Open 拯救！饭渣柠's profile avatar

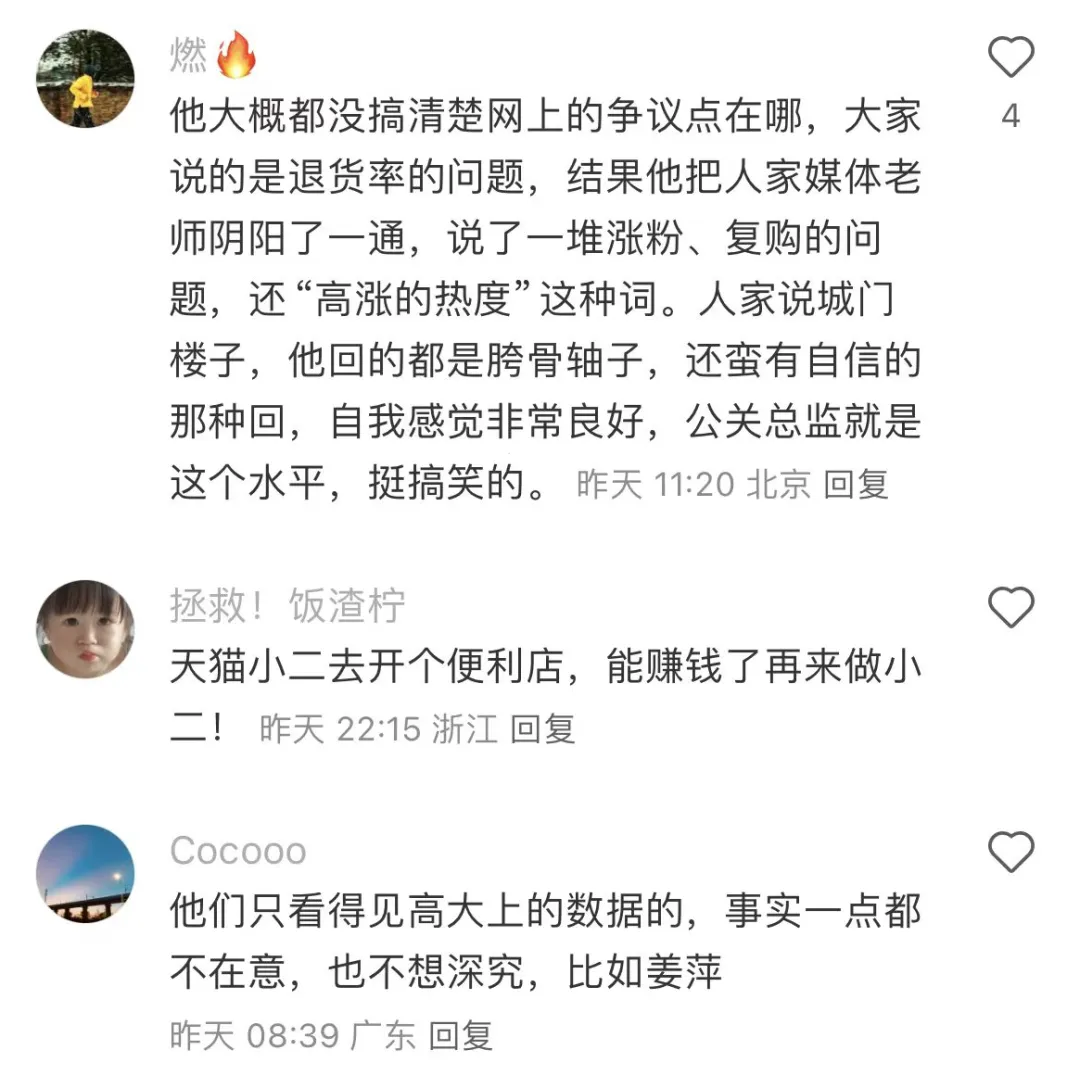click(85, 629)
